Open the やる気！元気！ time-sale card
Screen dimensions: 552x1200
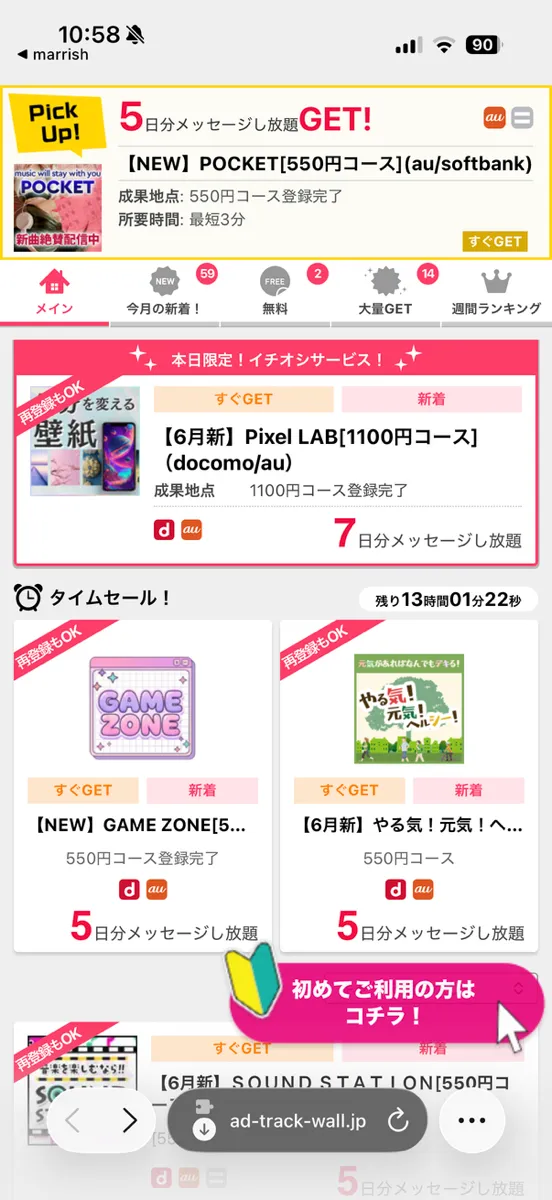coord(409,786)
